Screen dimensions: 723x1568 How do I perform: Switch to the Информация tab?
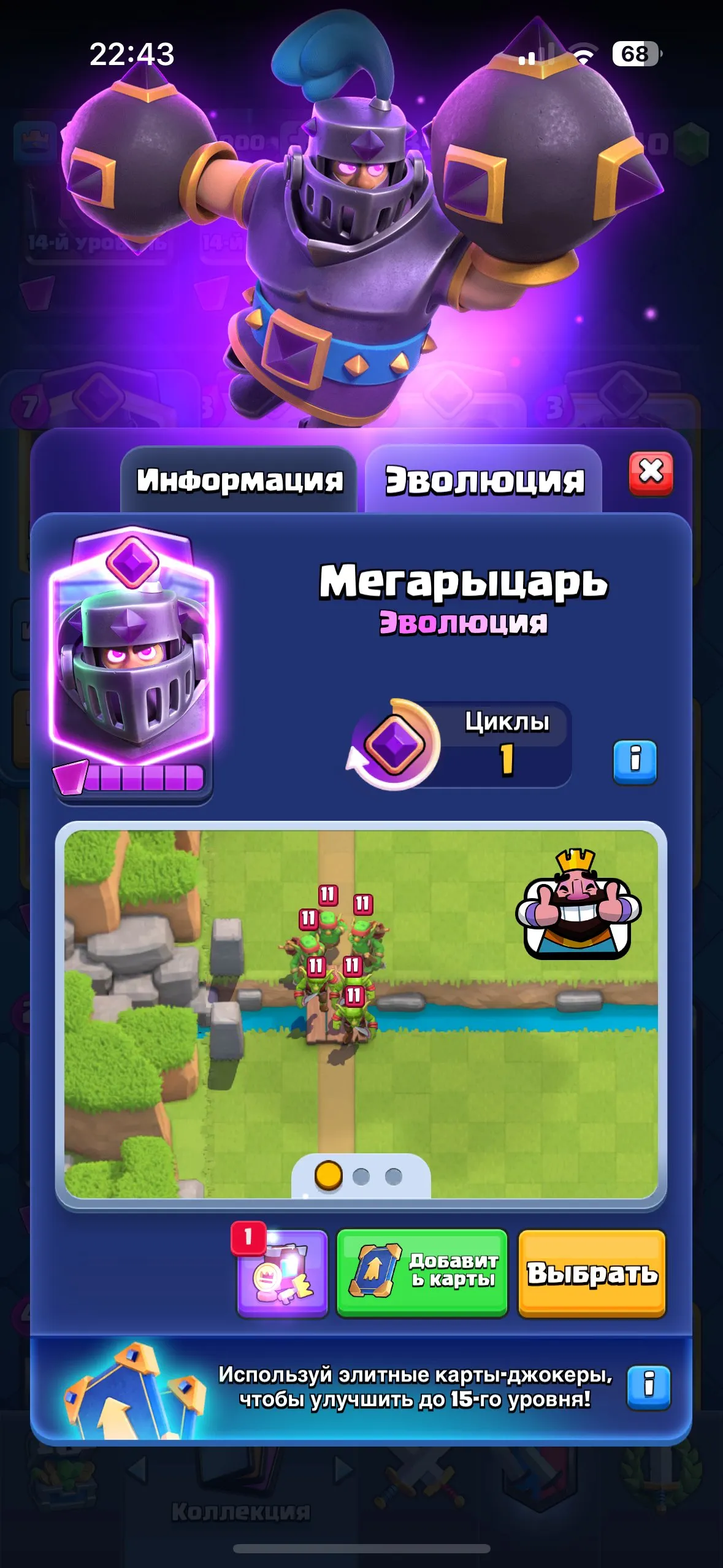pyautogui.click(x=242, y=481)
